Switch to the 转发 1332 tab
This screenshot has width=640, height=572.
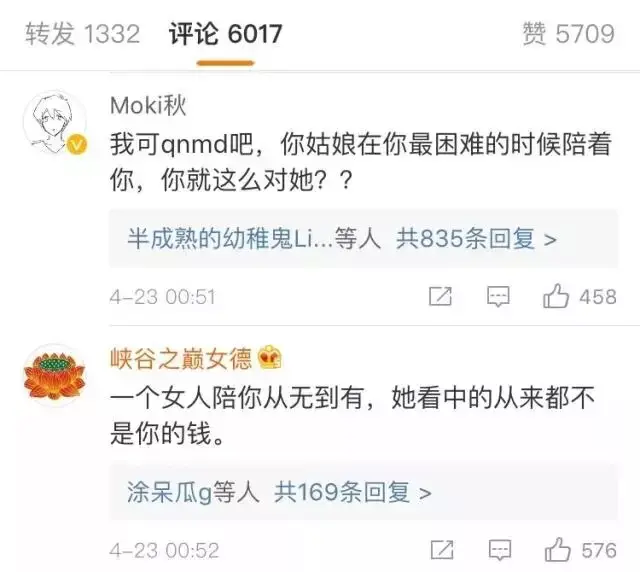click(x=82, y=34)
